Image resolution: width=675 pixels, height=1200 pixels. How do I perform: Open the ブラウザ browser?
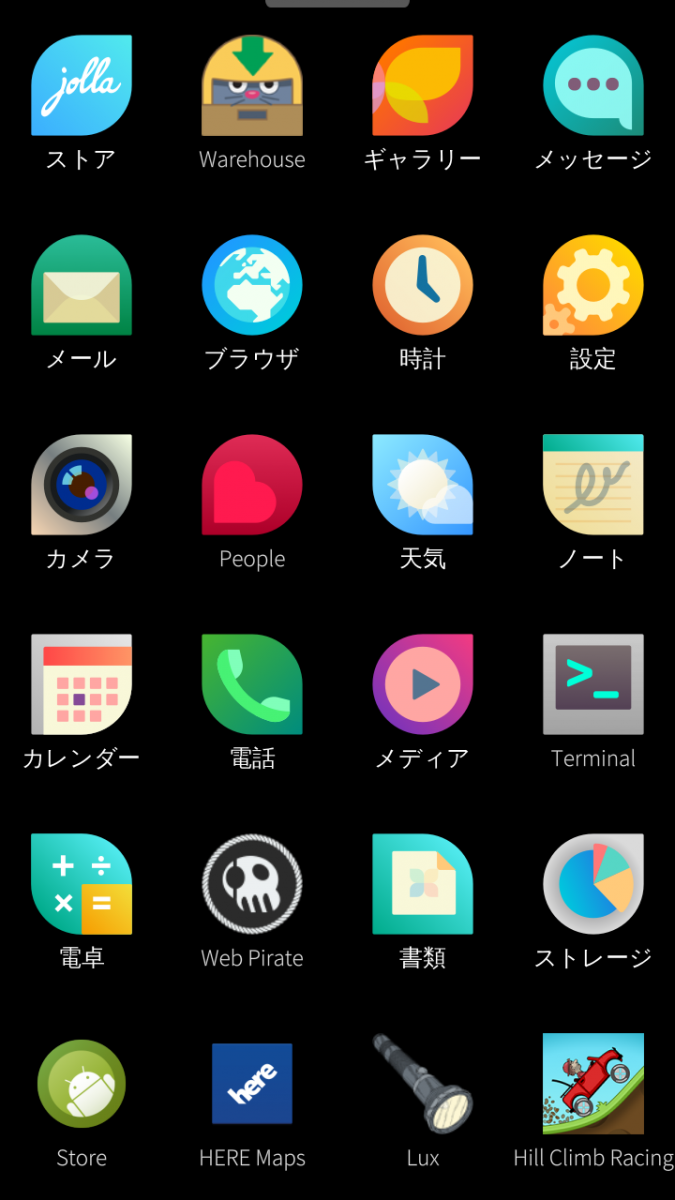point(252,285)
